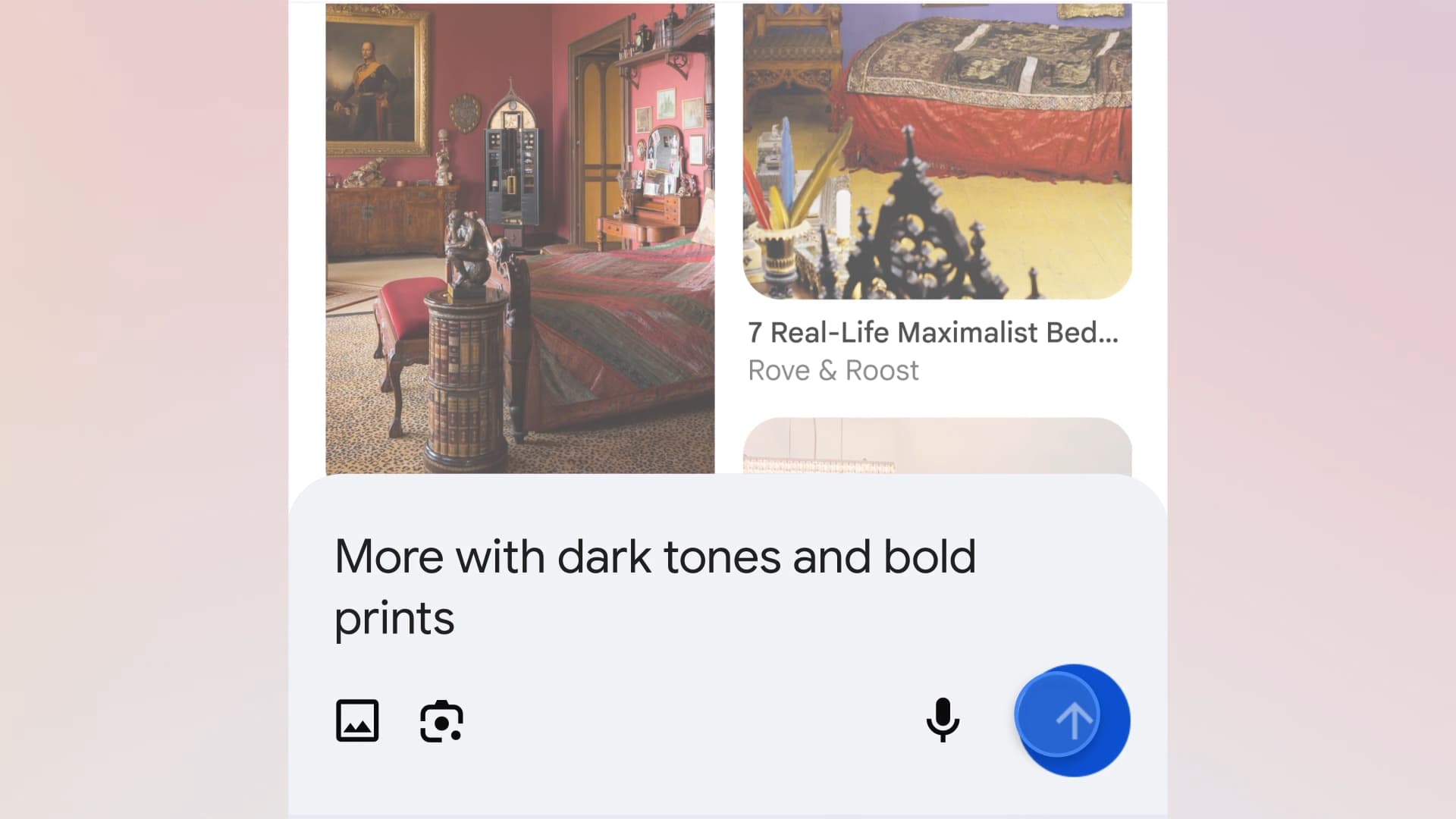
Task: Open the red maximalist bedroom image result
Action: [519, 239]
